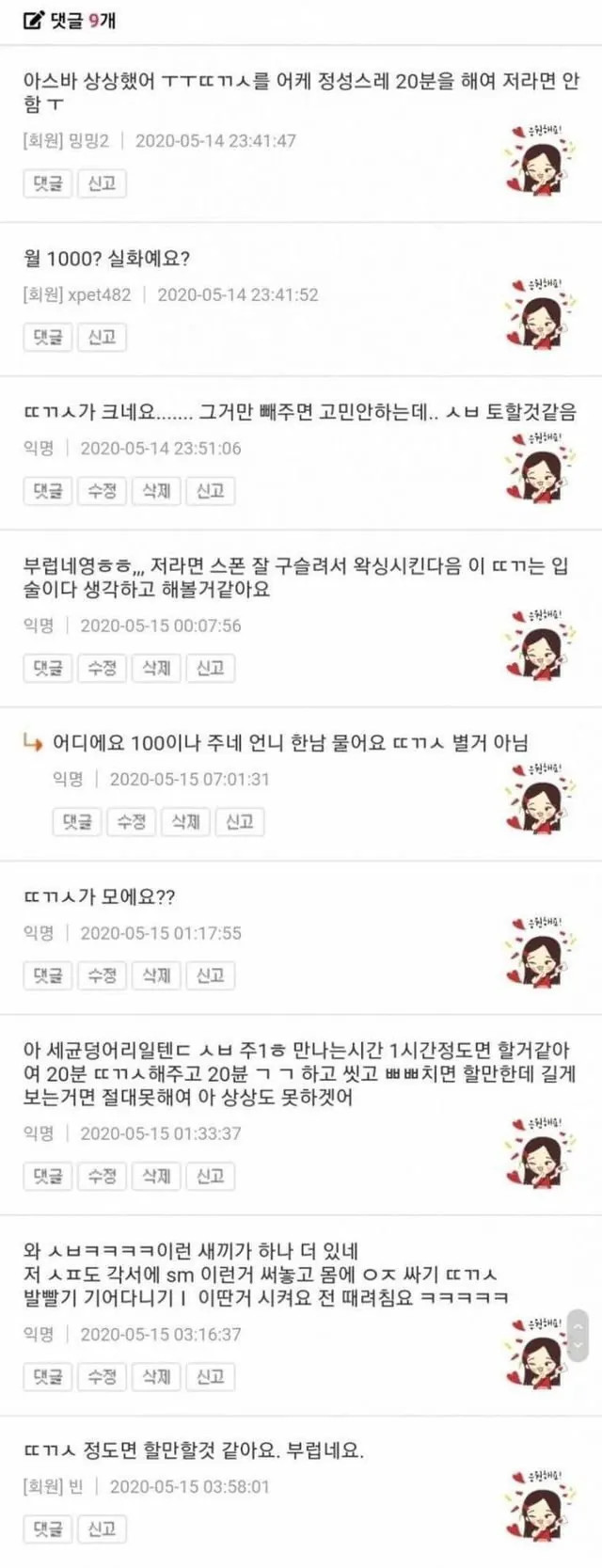This screenshot has height=1568, width=602.
Task: Tap 신고 on xpet482's comment
Action: tap(102, 337)
